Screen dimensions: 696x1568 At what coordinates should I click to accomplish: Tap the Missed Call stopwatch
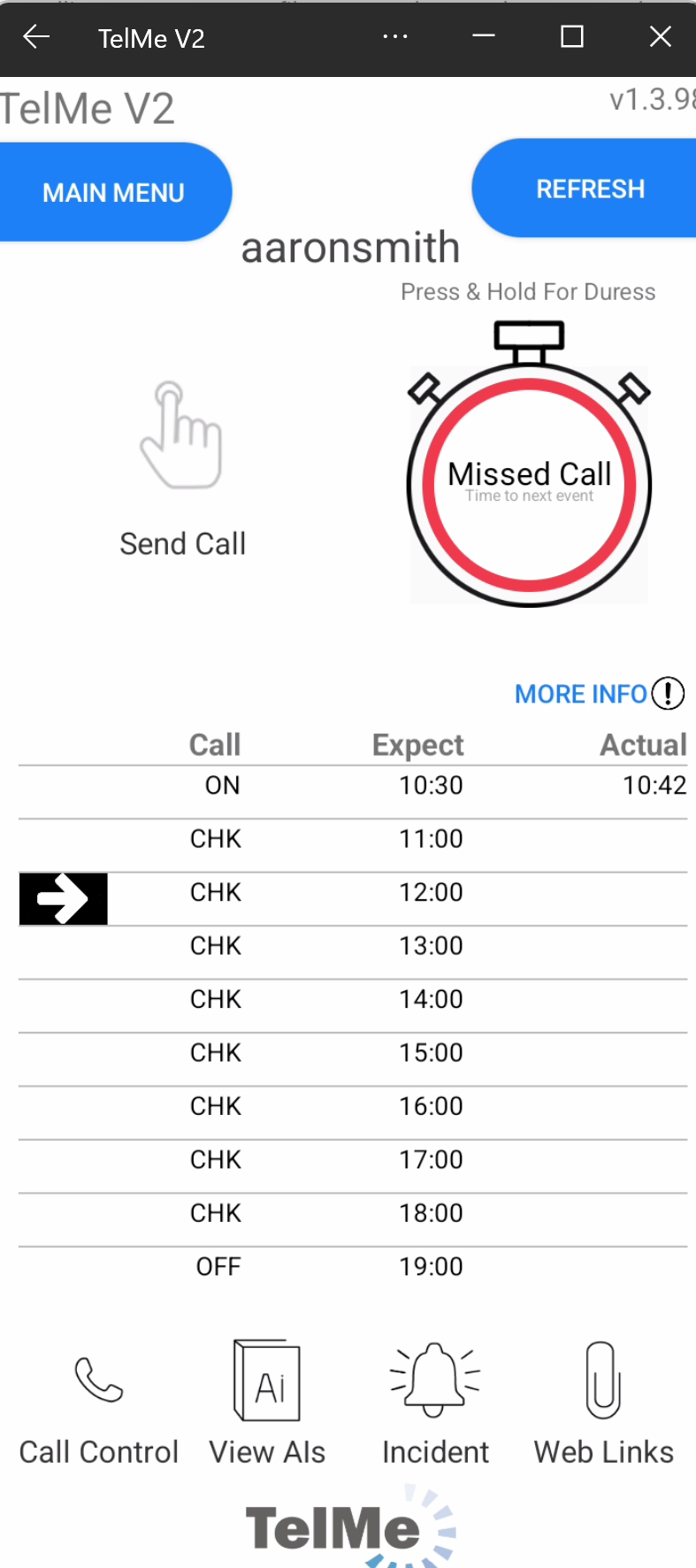pos(529,482)
